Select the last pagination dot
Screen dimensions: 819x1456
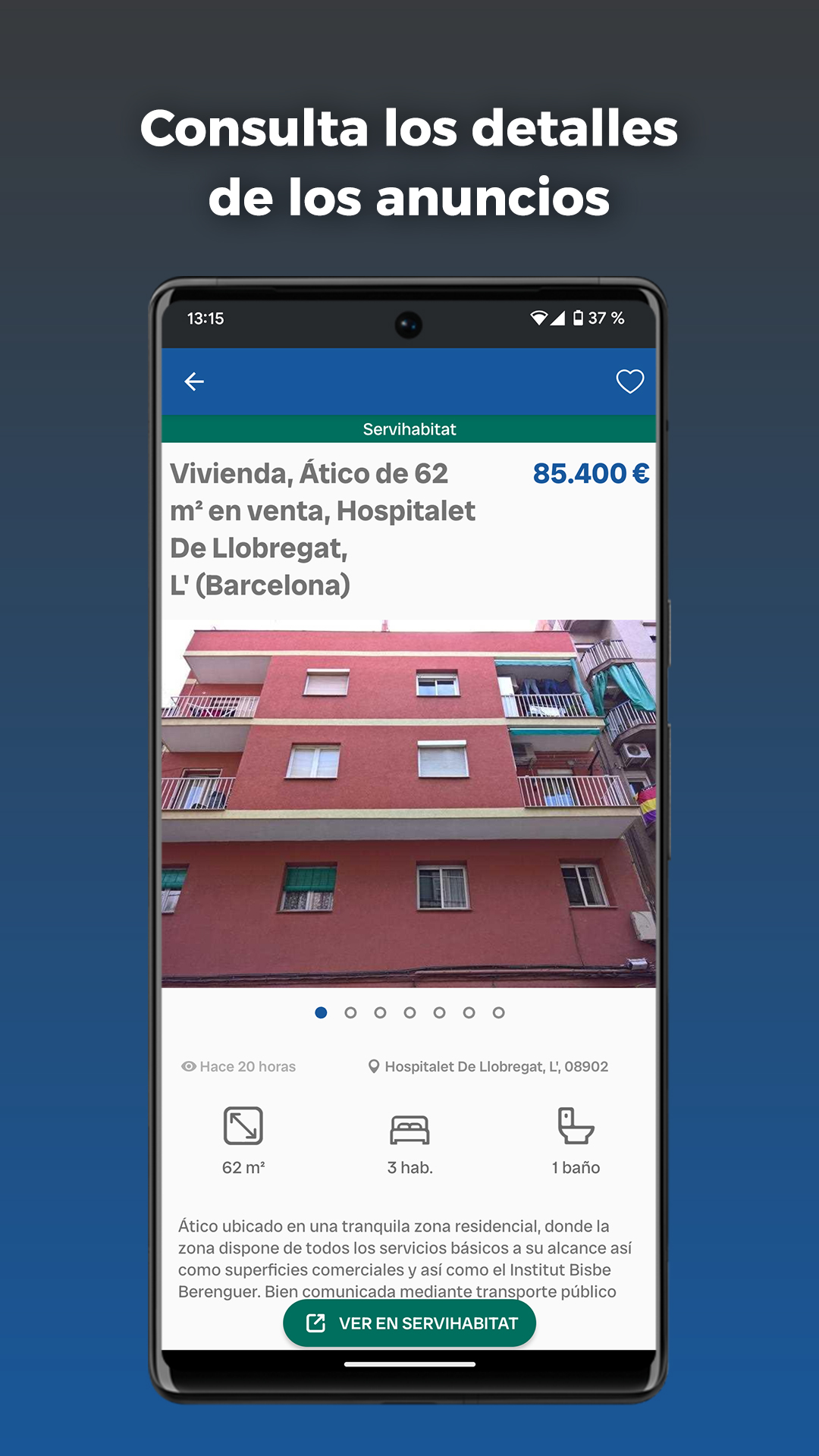[x=499, y=1012]
